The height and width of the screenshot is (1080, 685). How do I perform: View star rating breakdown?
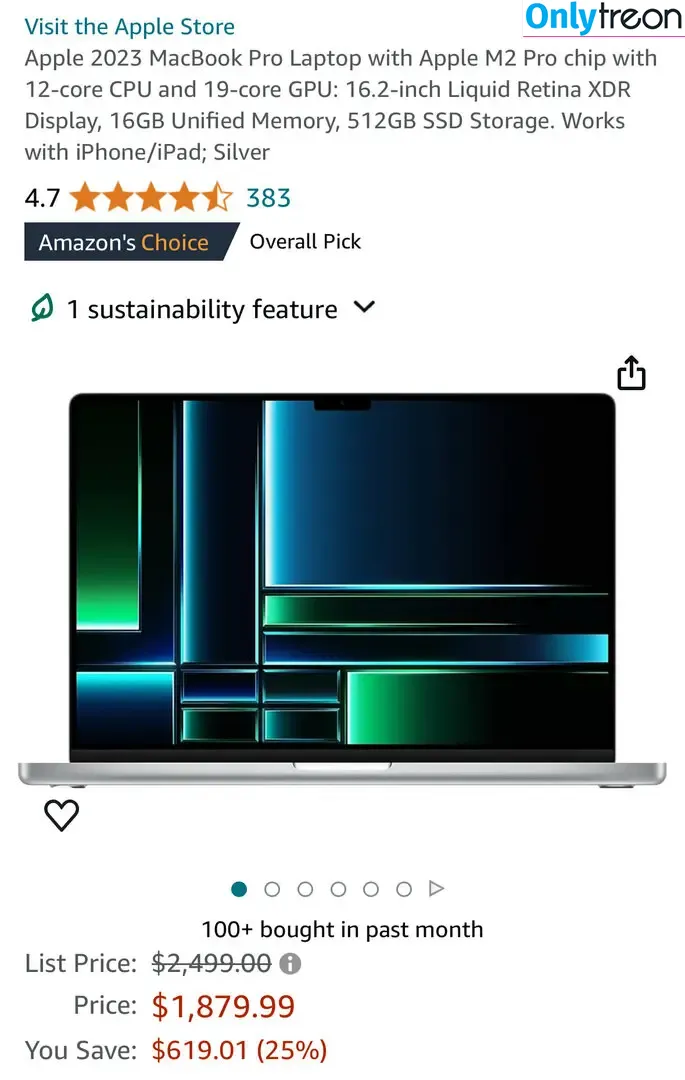(150, 197)
